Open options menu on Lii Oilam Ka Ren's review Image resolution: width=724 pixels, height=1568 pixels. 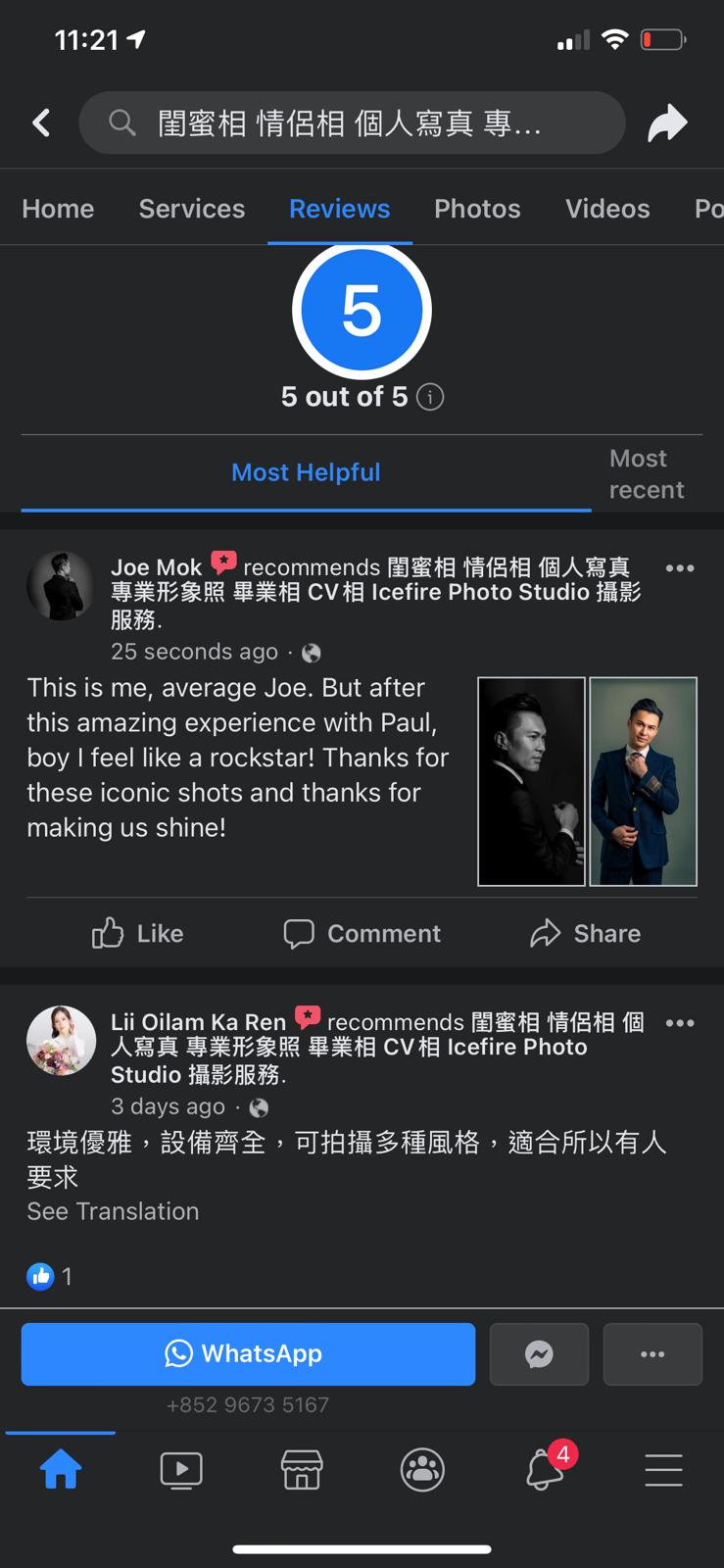679,1023
